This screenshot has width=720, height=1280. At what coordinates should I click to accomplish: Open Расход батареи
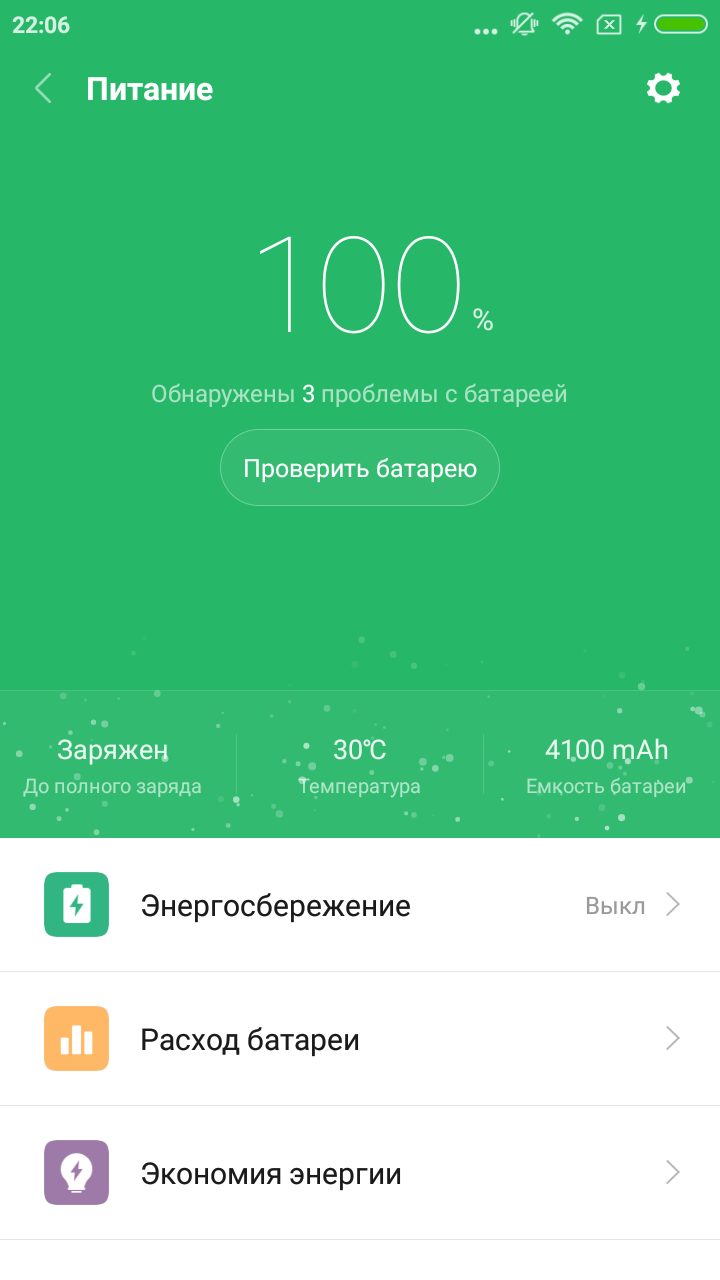[360, 1039]
